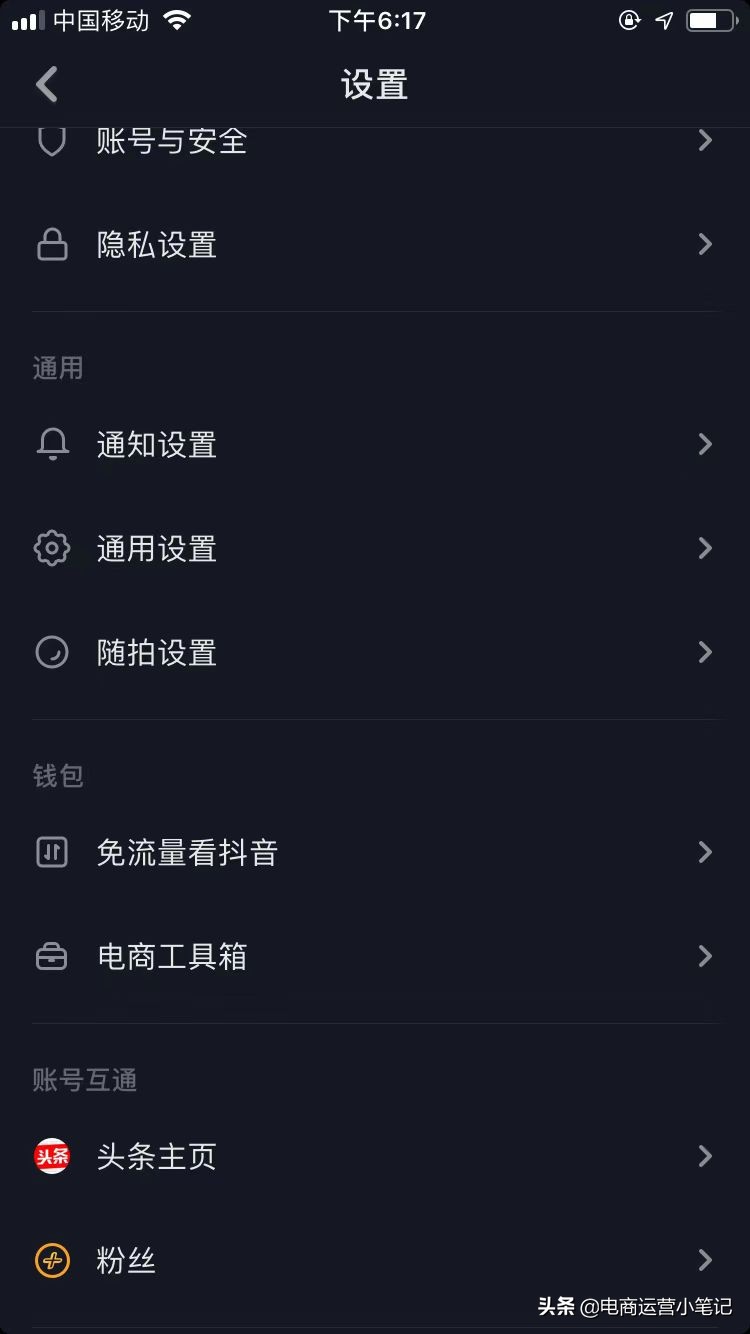Tap the gear icon beside 通用设置

(x=51, y=548)
